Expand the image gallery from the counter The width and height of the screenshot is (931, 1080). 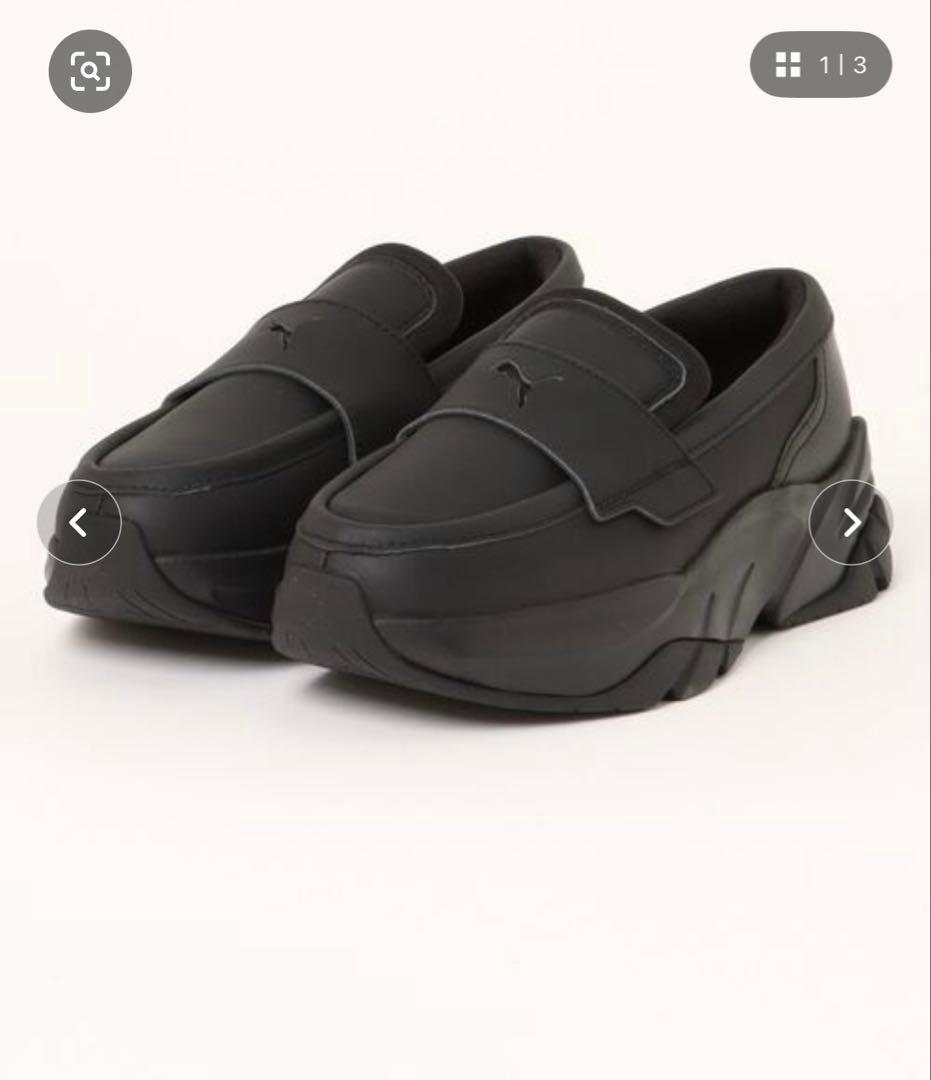[x=820, y=63]
